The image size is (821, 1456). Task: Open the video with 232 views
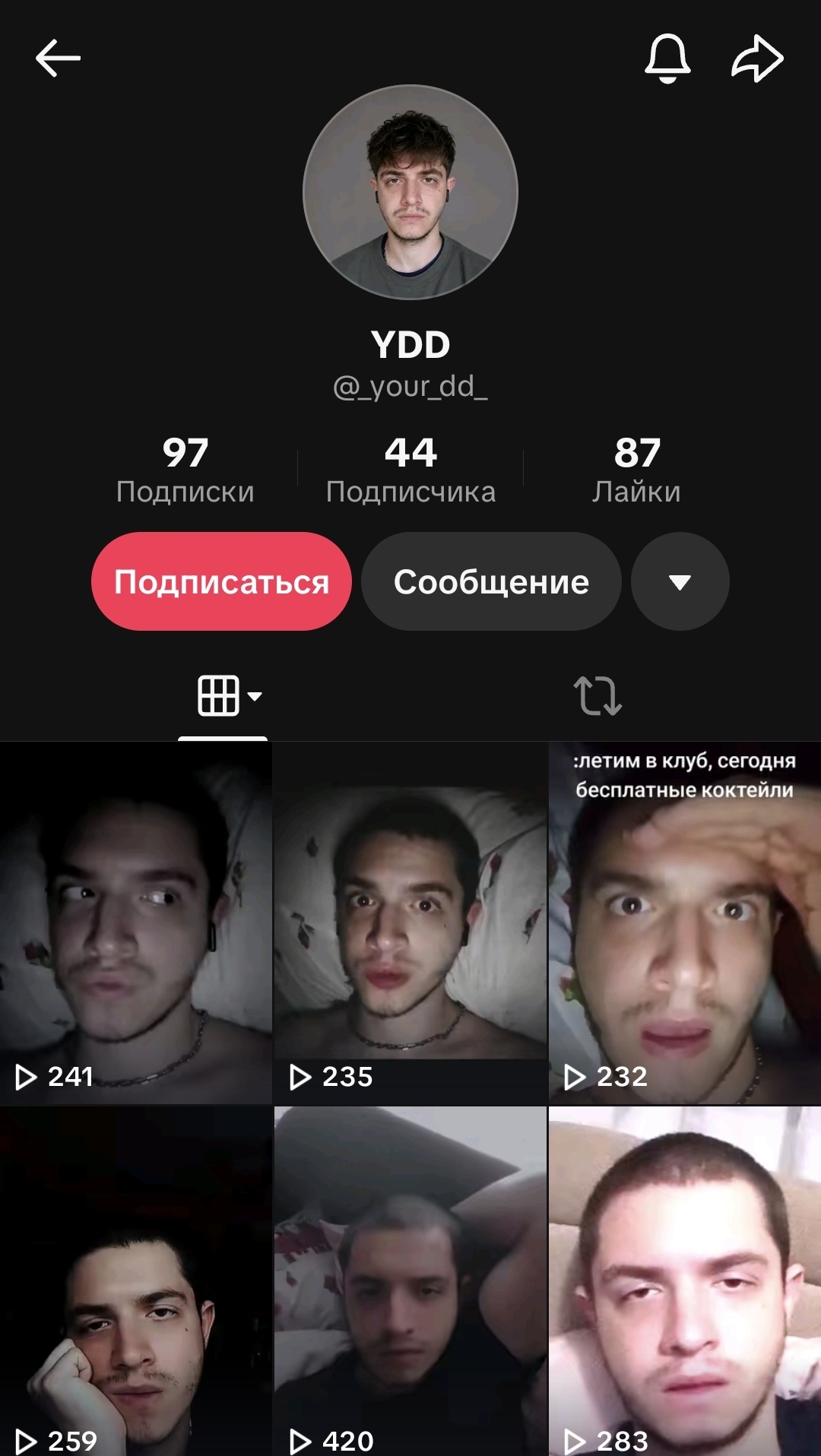(x=685, y=923)
